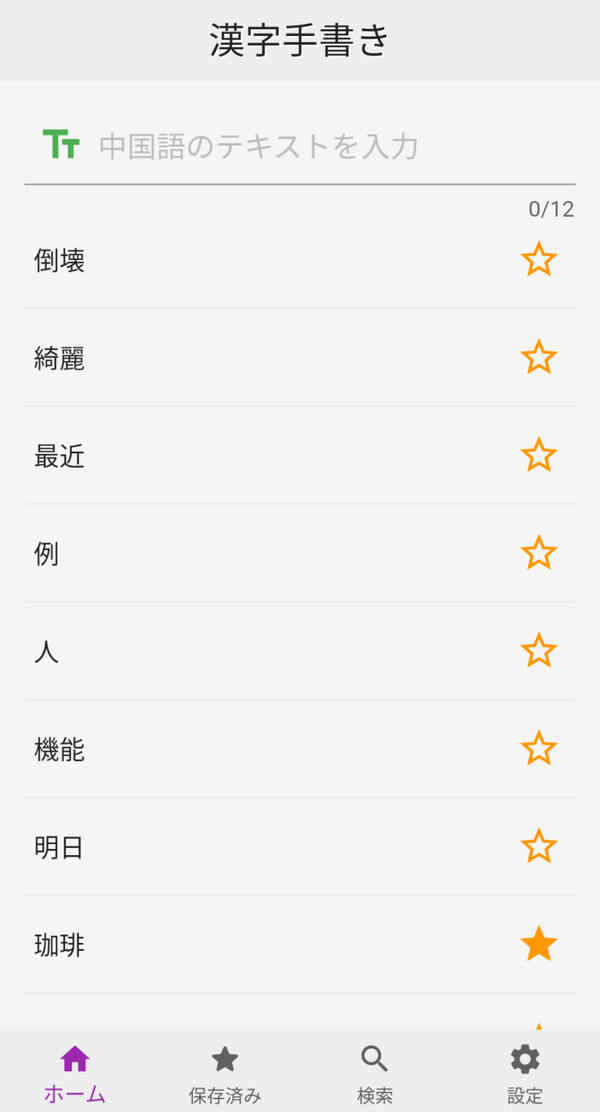Unstar the saved word 珈琲
Screen dimensions: 600x1112
pos(538,945)
